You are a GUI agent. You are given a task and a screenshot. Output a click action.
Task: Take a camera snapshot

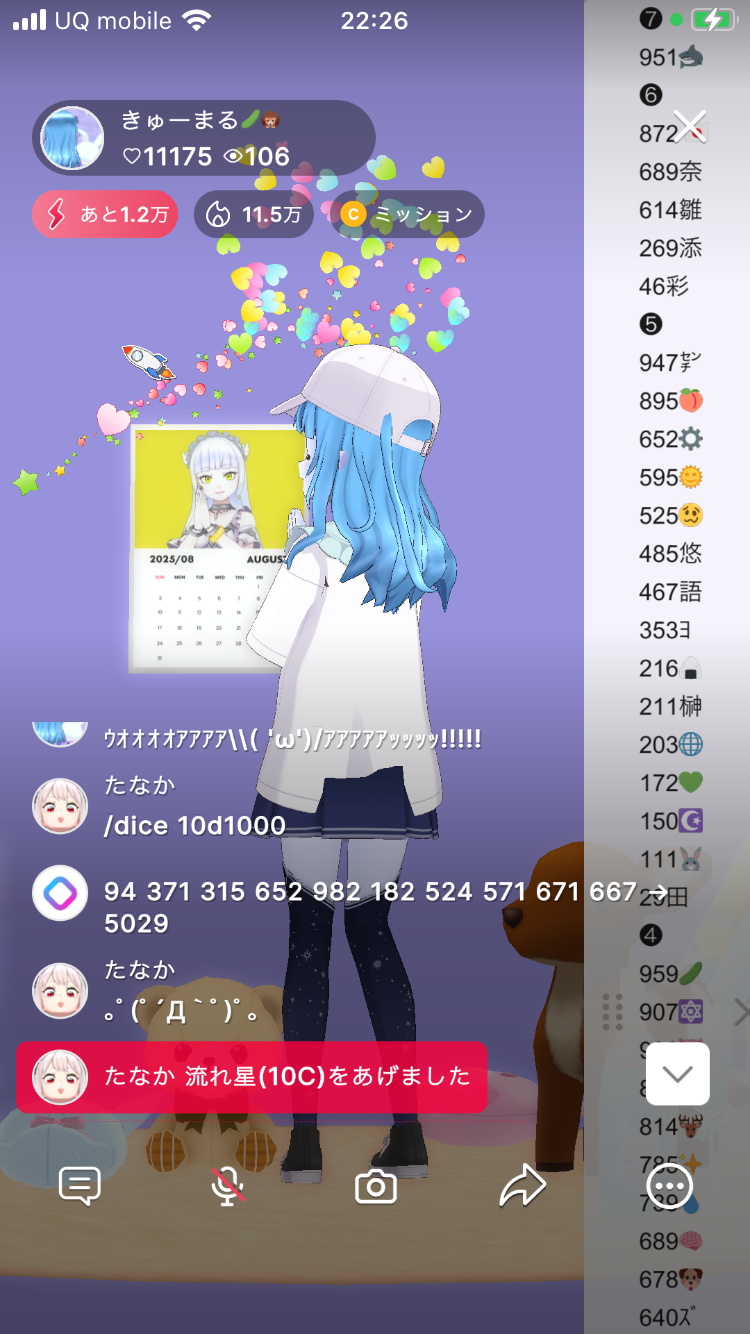pyautogui.click(x=376, y=1187)
